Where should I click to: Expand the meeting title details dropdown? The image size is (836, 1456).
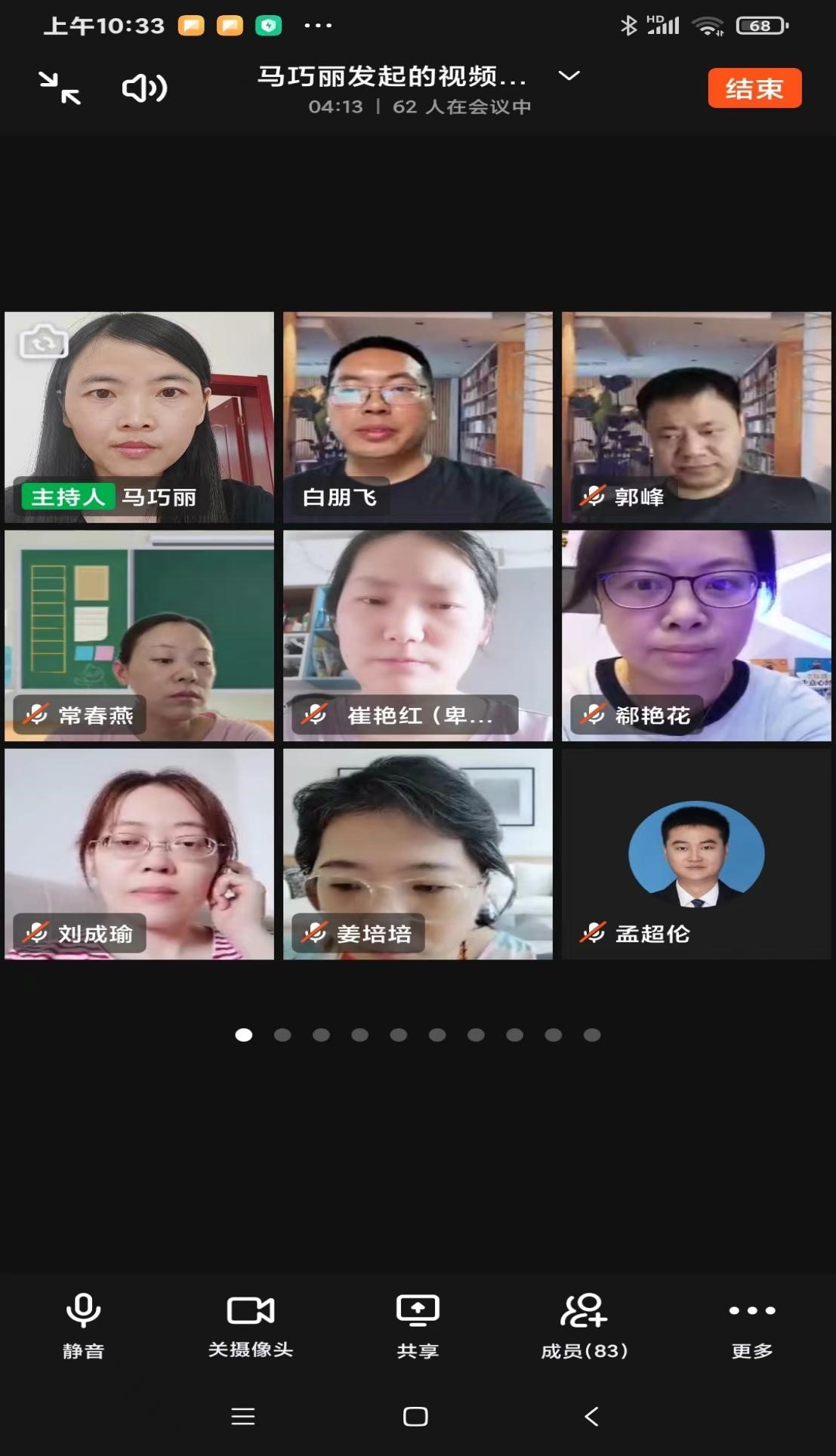[x=569, y=76]
